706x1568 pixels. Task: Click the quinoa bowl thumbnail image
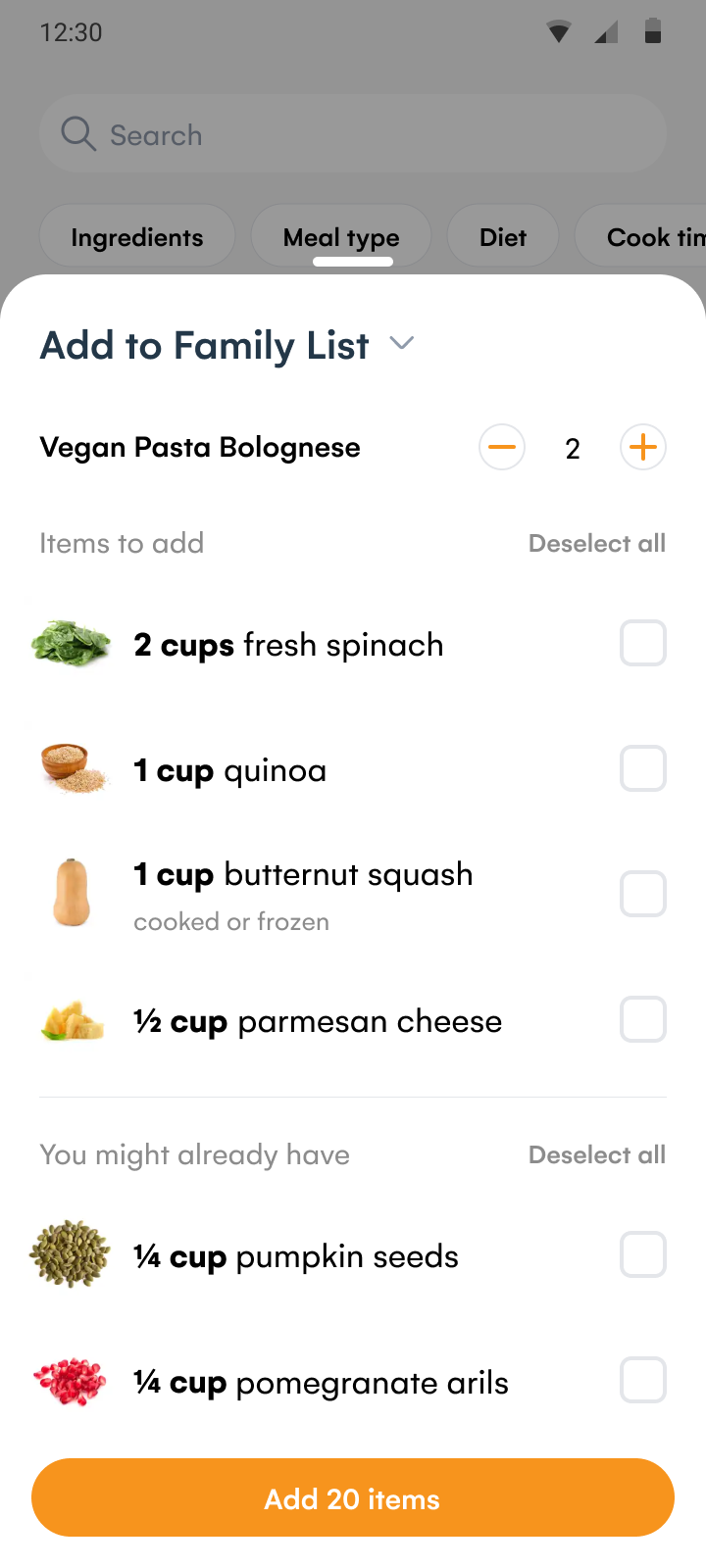[x=71, y=769]
